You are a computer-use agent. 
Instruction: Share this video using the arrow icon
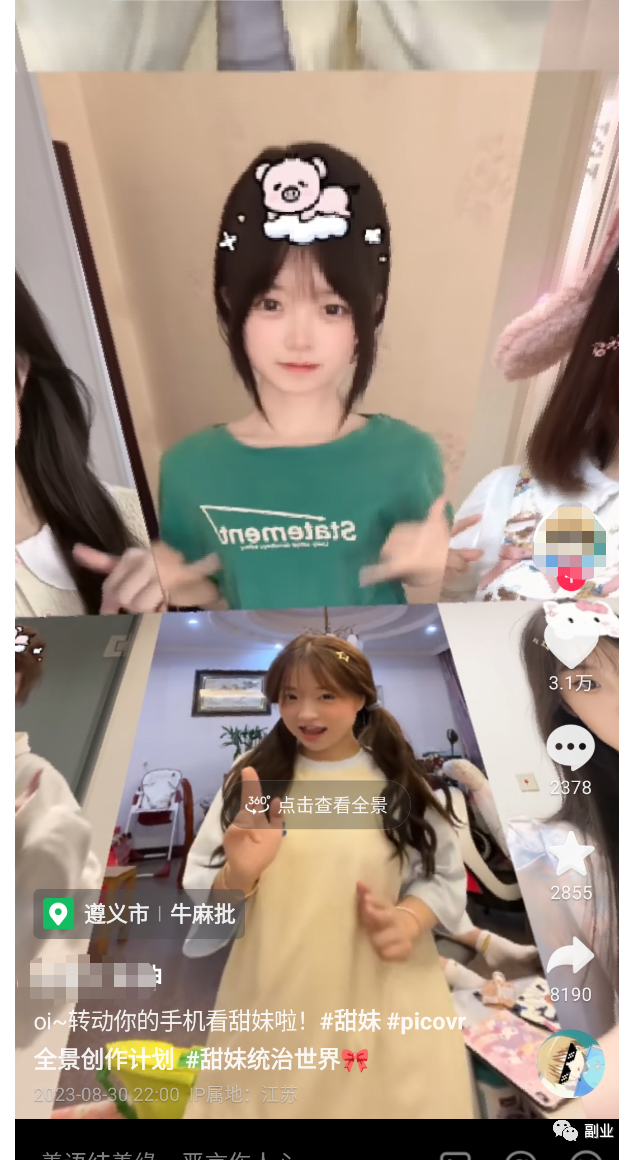pos(571,957)
